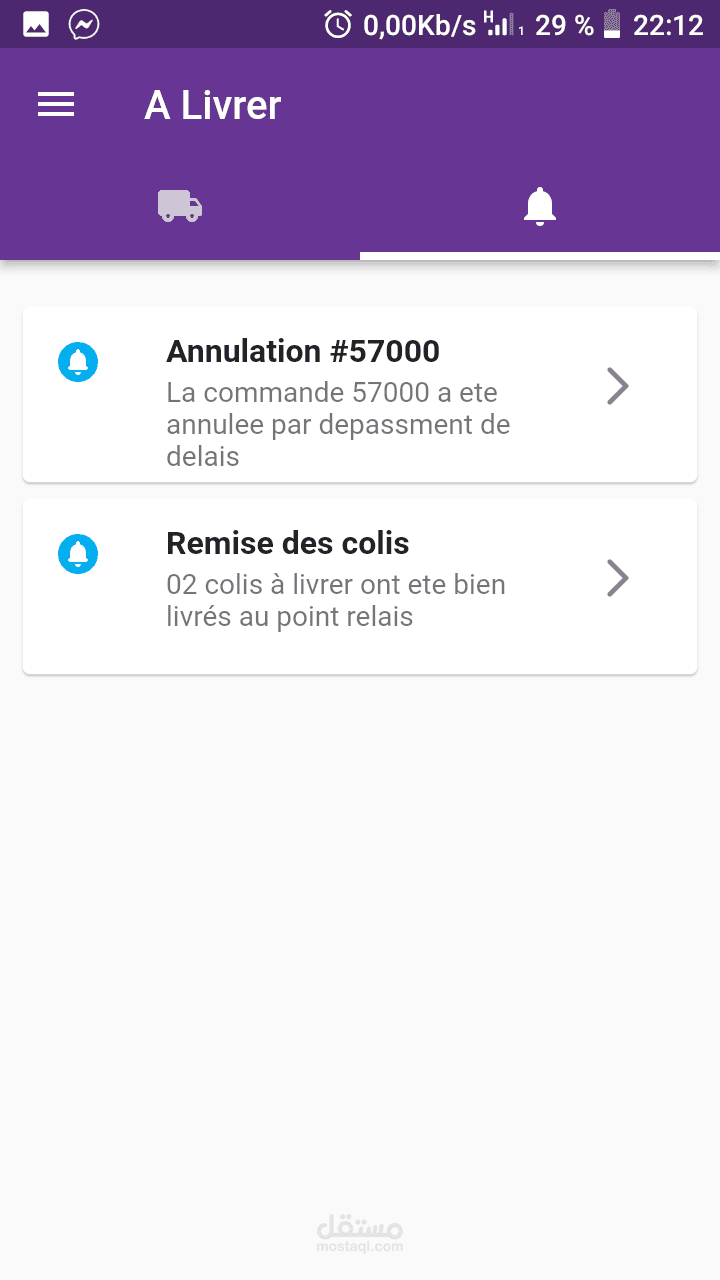
Task: Open the Annulation #57000 notification
Action: coord(359,394)
